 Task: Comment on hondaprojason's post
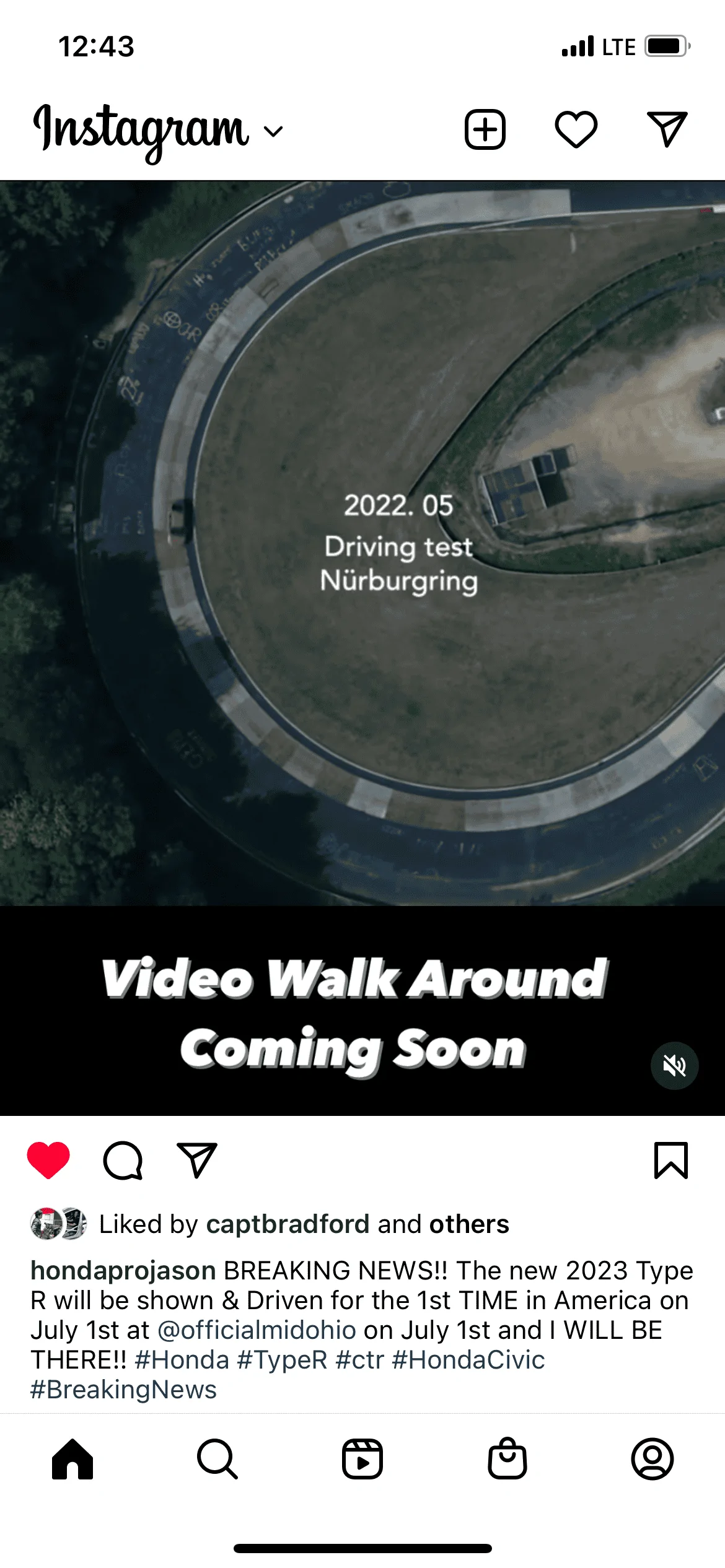click(x=123, y=1160)
